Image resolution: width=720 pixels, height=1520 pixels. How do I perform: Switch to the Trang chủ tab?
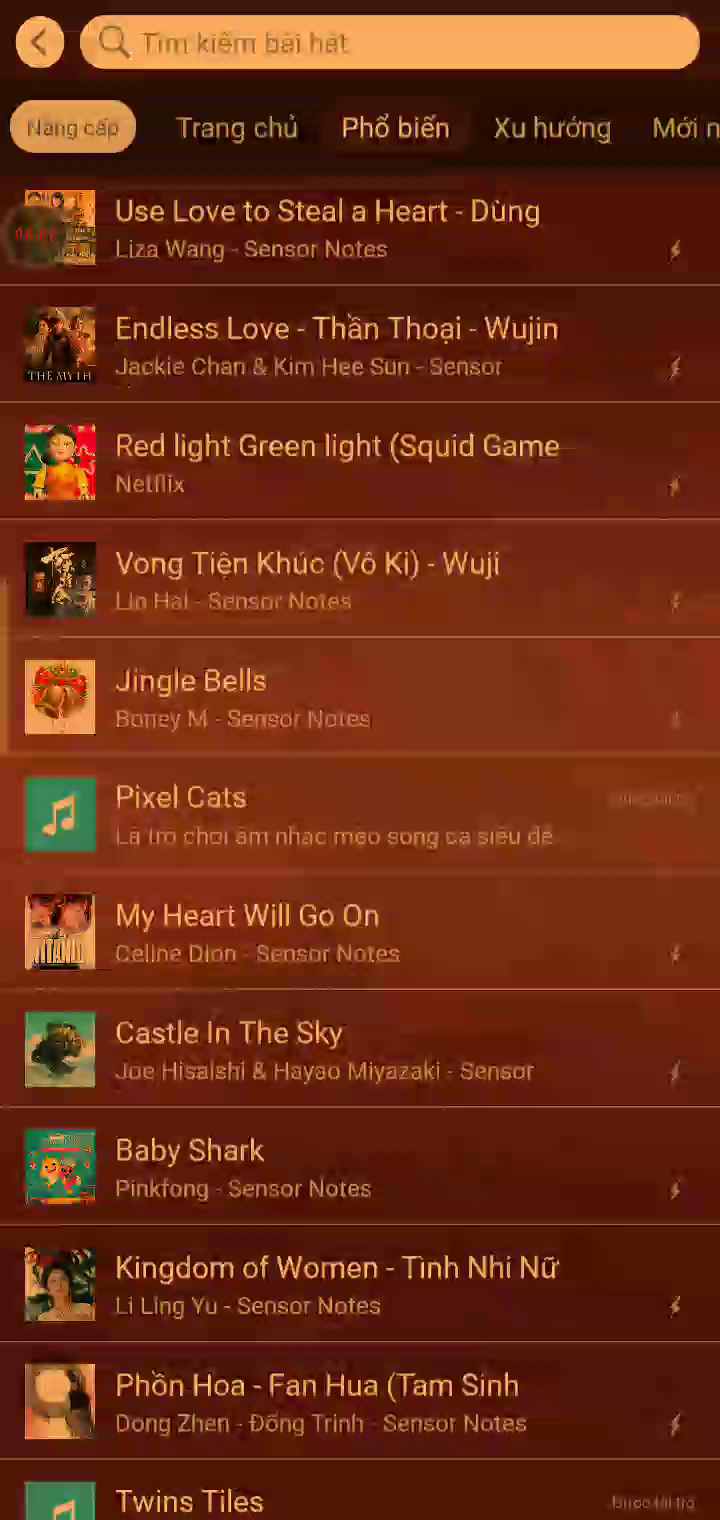pos(237,128)
